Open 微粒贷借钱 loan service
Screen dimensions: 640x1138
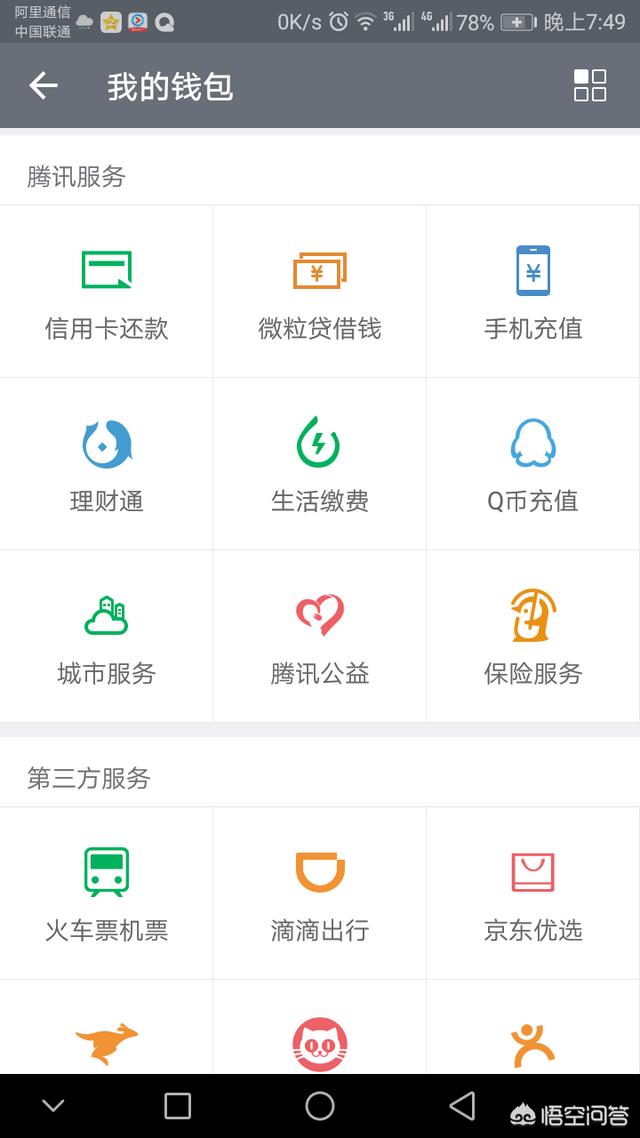coord(319,291)
